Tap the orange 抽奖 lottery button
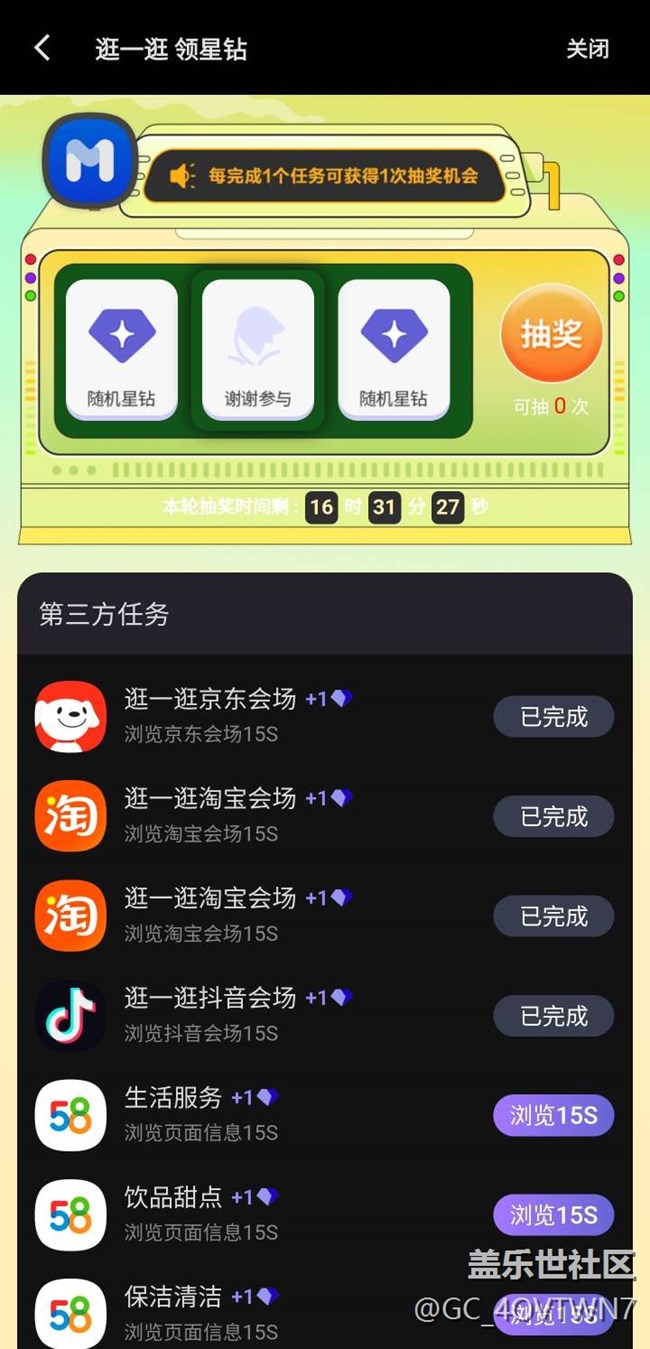 point(551,333)
